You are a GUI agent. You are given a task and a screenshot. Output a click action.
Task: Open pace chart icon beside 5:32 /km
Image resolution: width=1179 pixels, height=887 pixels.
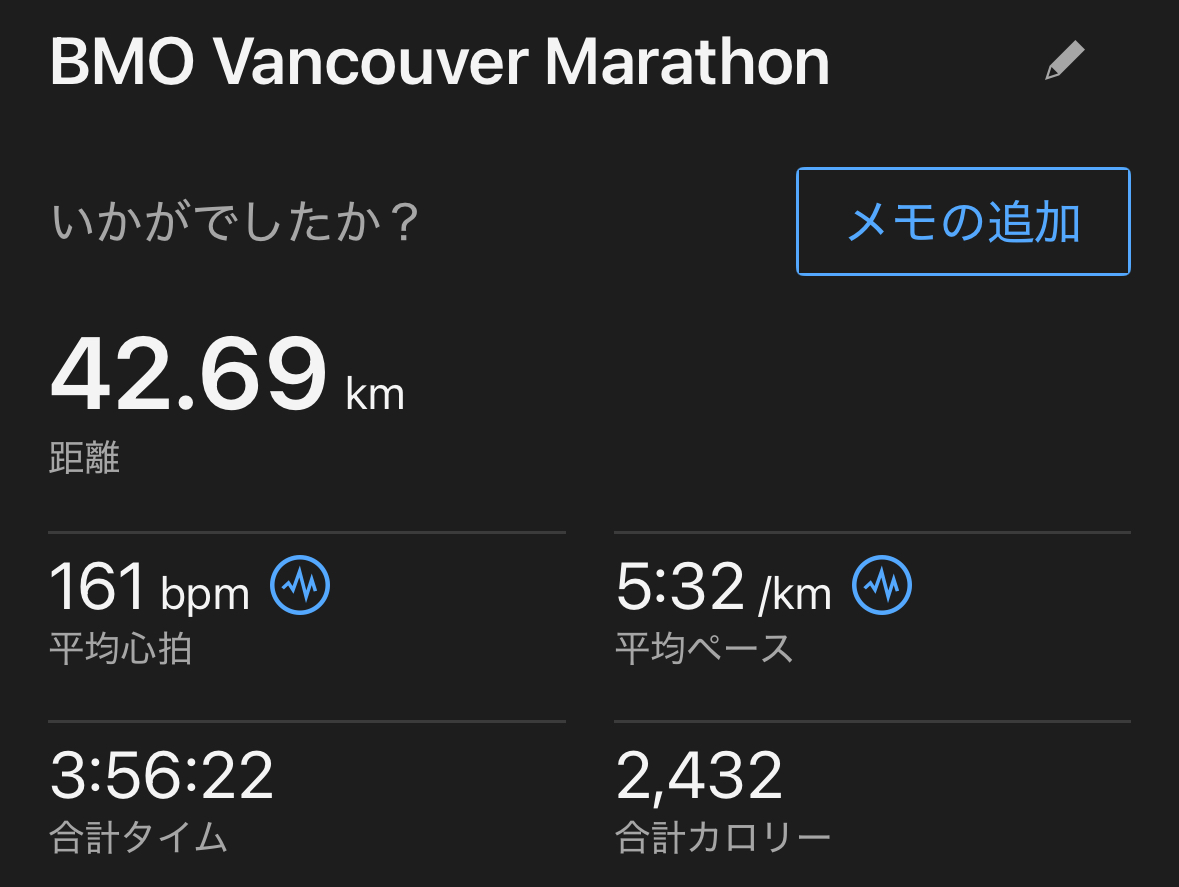pyautogui.click(x=882, y=586)
